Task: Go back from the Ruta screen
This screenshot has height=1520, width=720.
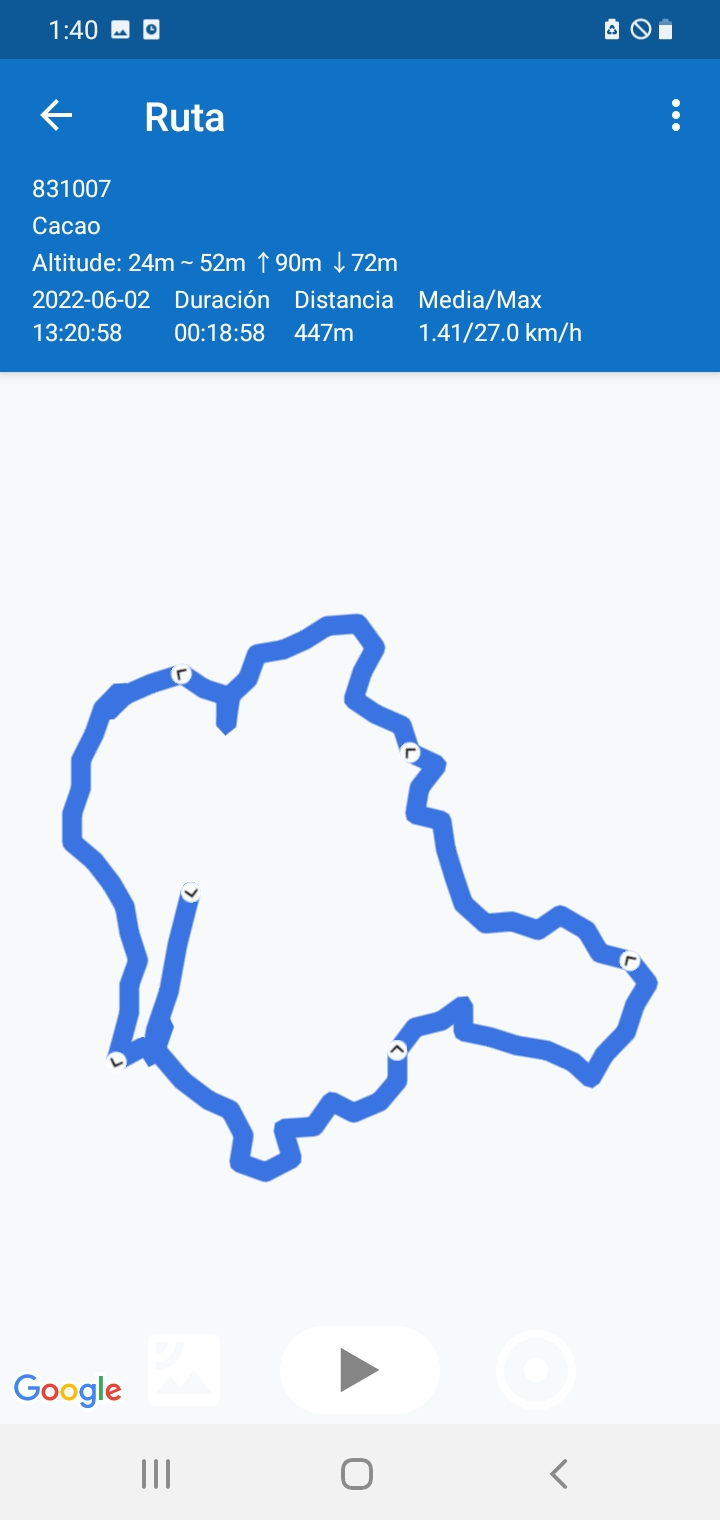Action: [56, 116]
